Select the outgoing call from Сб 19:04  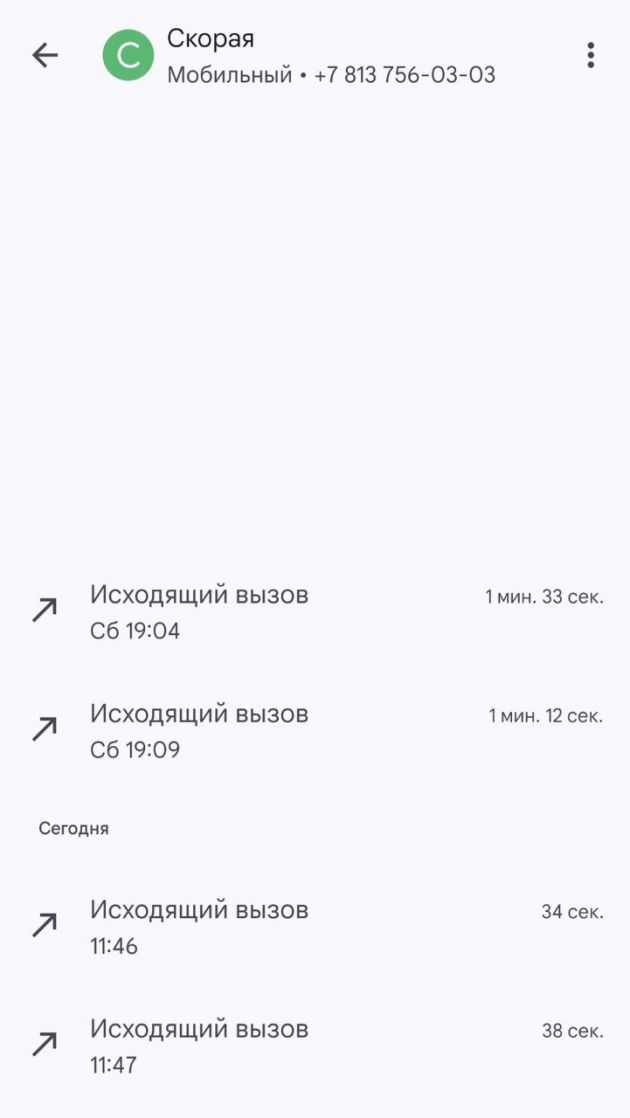coord(315,612)
